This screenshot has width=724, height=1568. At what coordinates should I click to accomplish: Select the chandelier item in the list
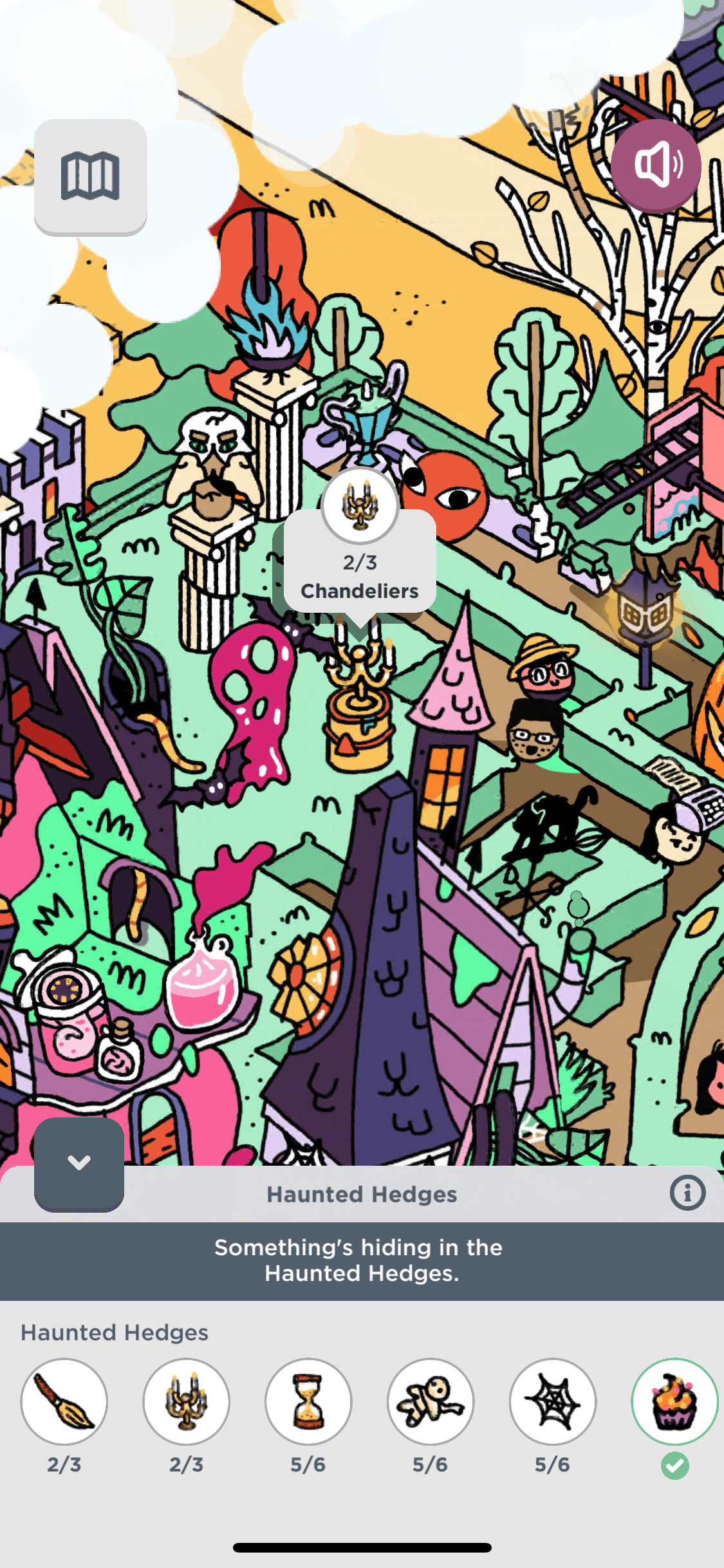(186, 1401)
